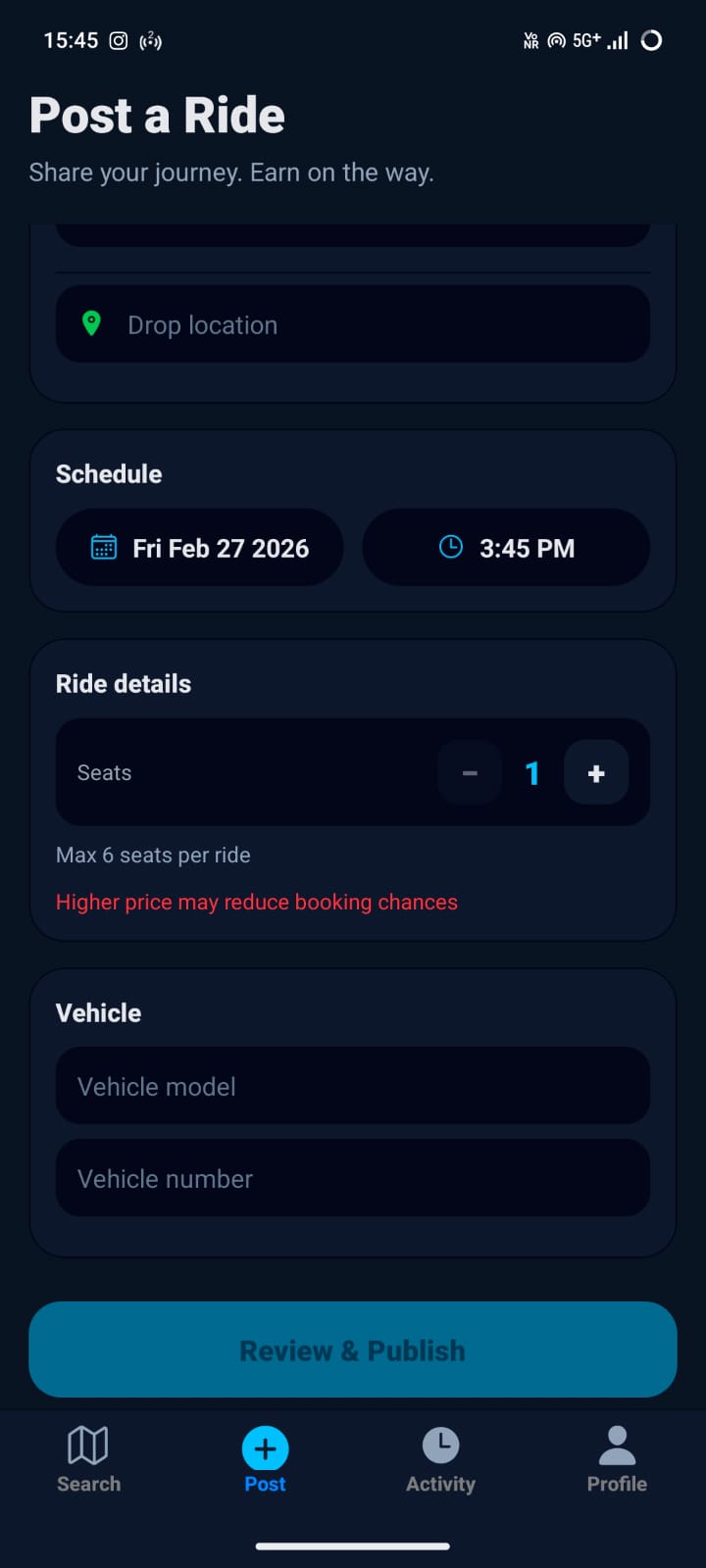Increase the number of seats
Viewport: 706px width, 1568px height.
click(596, 773)
